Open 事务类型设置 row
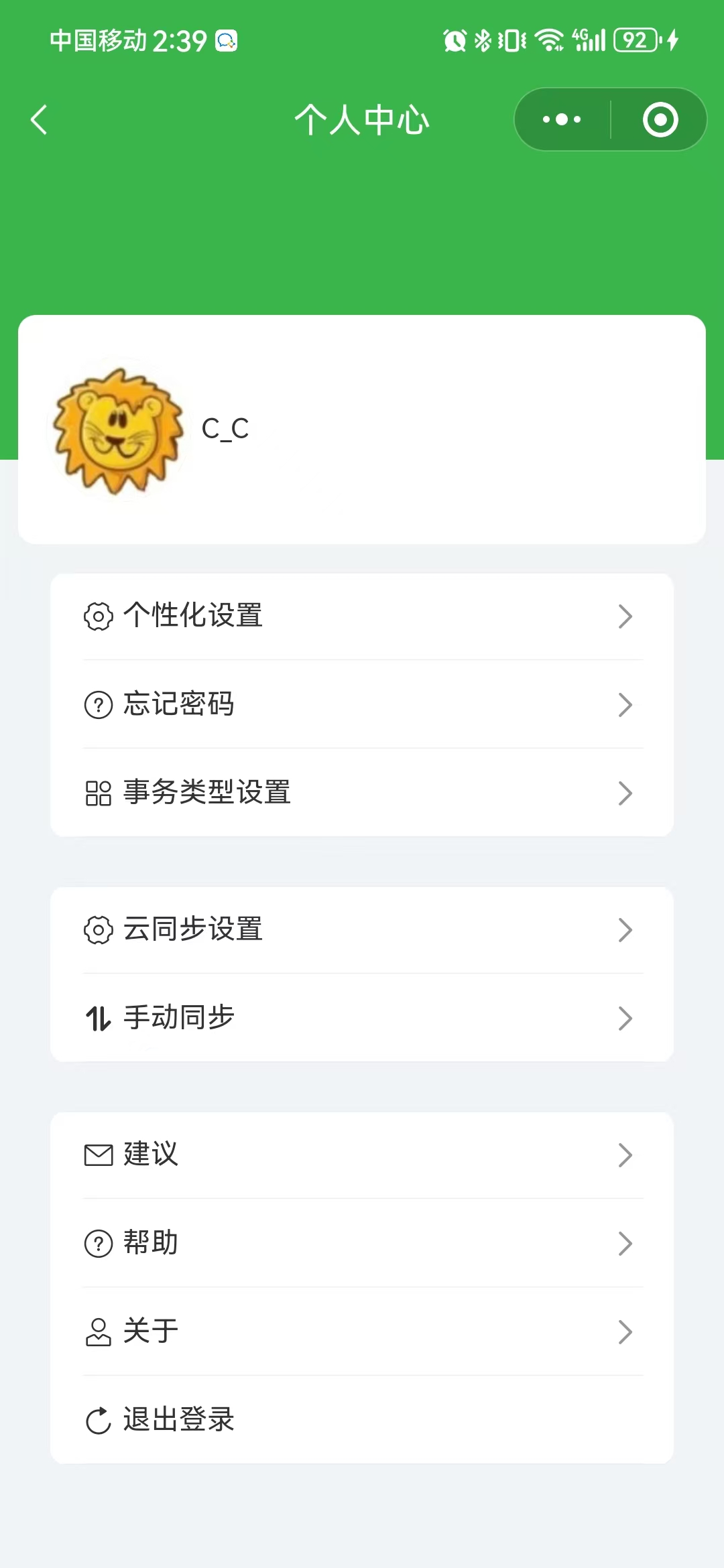 click(x=362, y=793)
